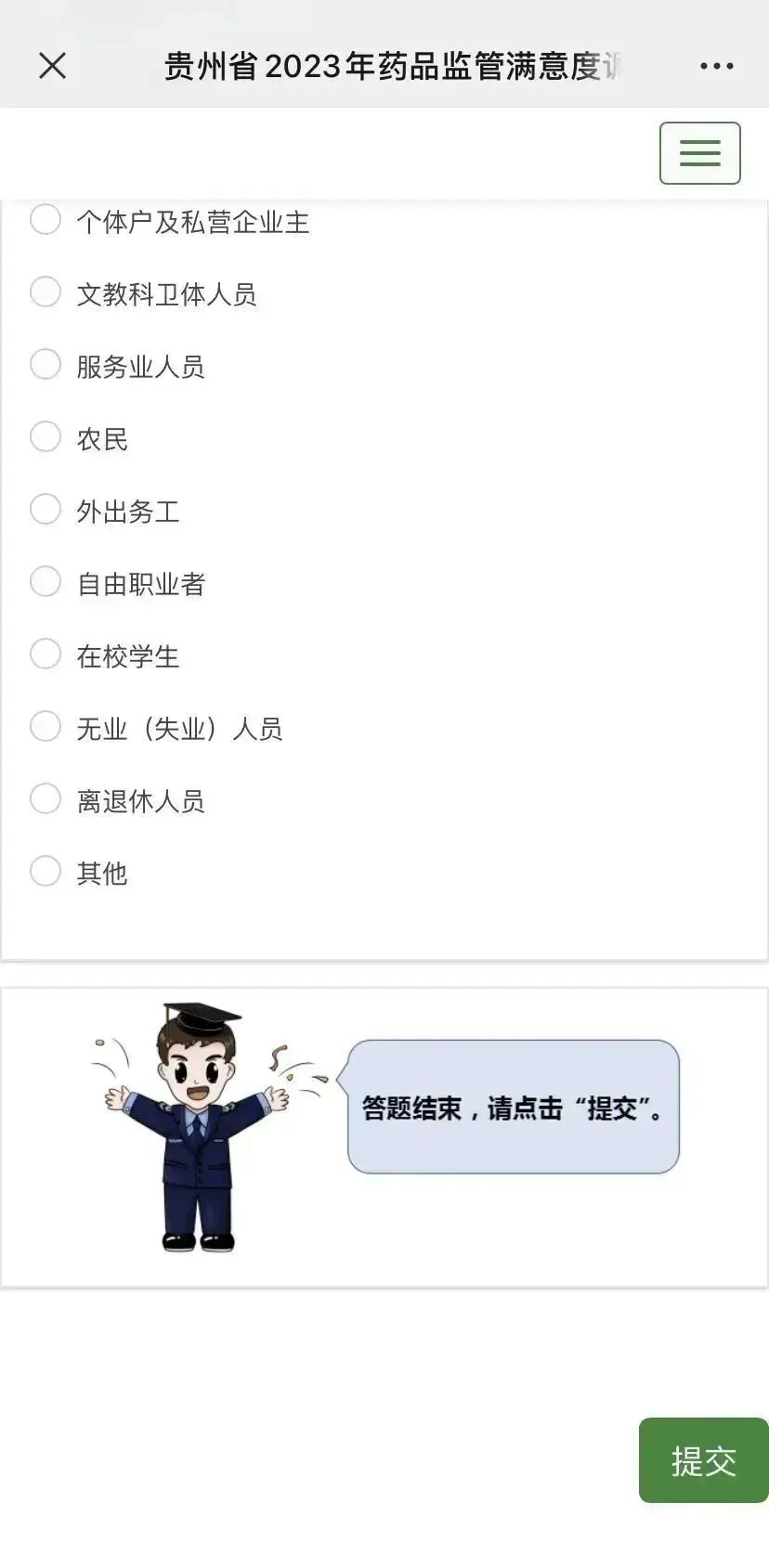Choose 外出务工 option
The width and height of the screenshot is (769, 1568).
pos(46,510)
